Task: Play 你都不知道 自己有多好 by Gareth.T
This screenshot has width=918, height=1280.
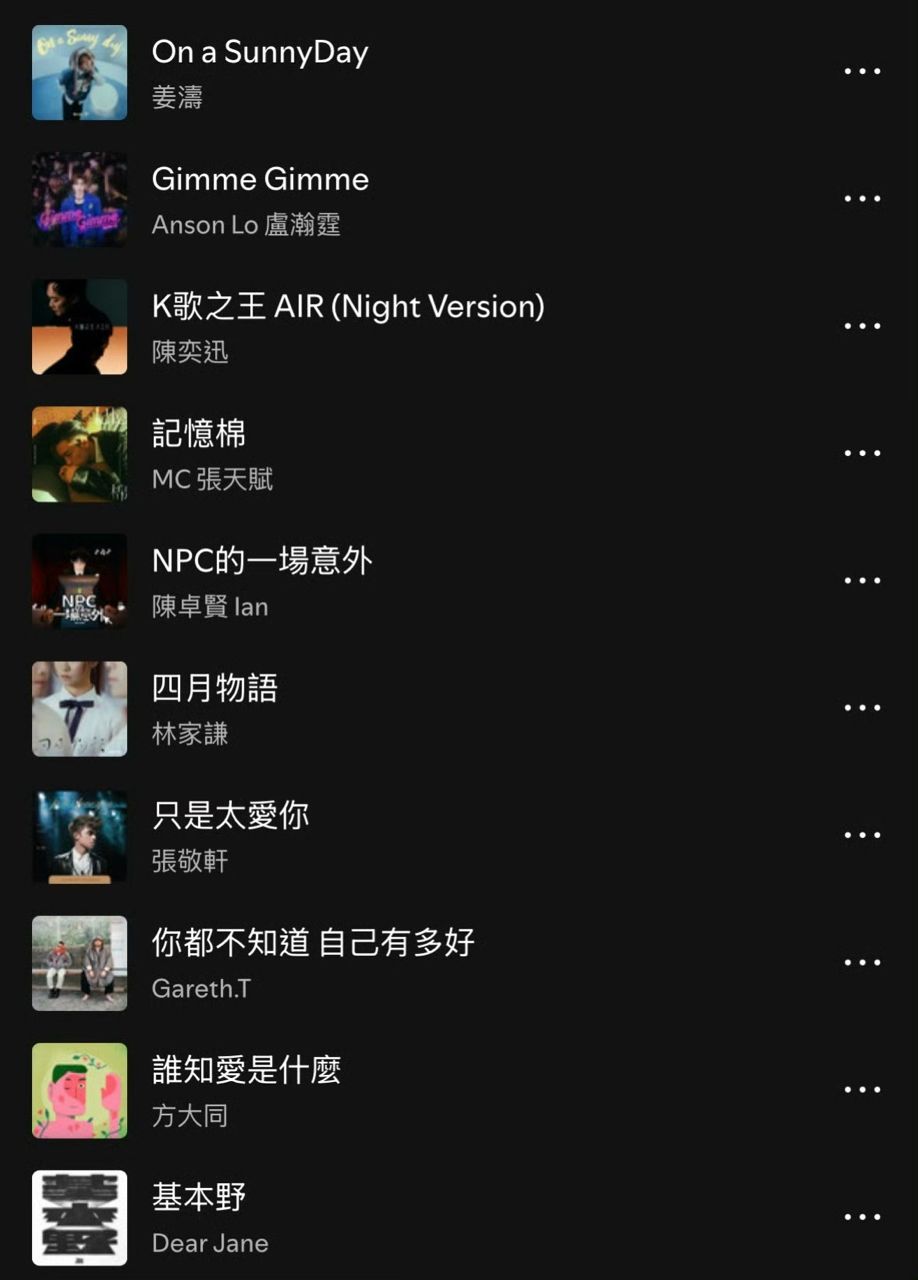Action: click(313, 943)
